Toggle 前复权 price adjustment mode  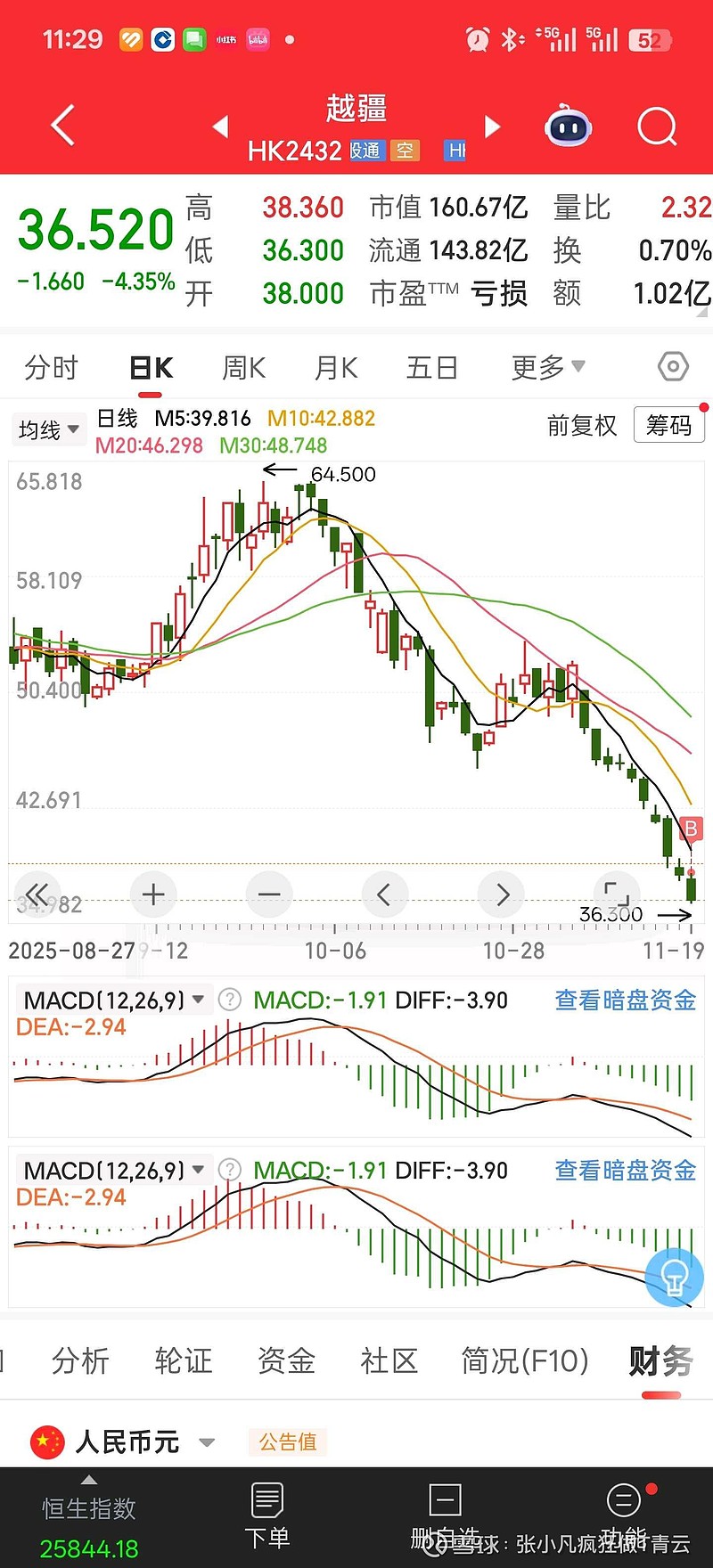pyautogui.click(x=582, y=427)
